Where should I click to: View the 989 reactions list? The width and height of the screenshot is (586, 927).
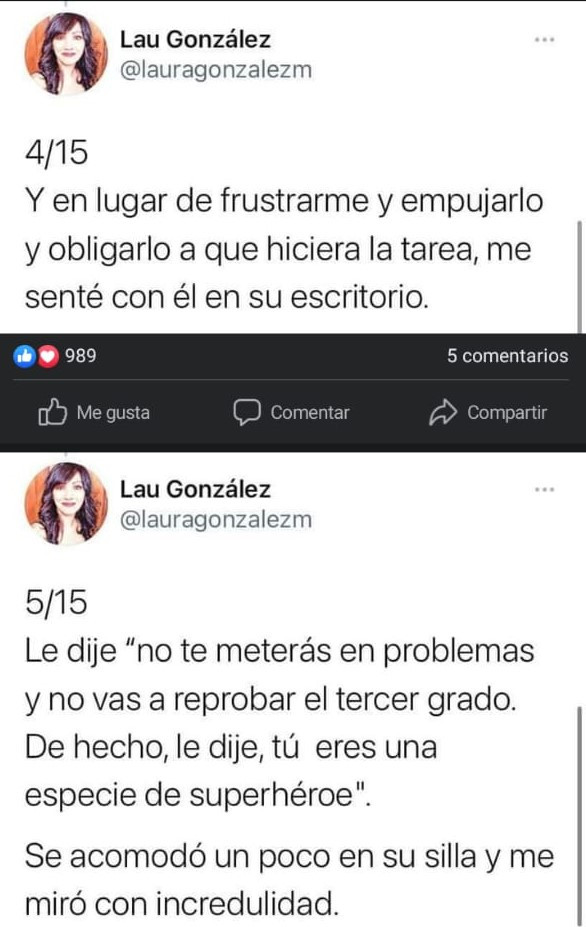(x=54, y=355)
